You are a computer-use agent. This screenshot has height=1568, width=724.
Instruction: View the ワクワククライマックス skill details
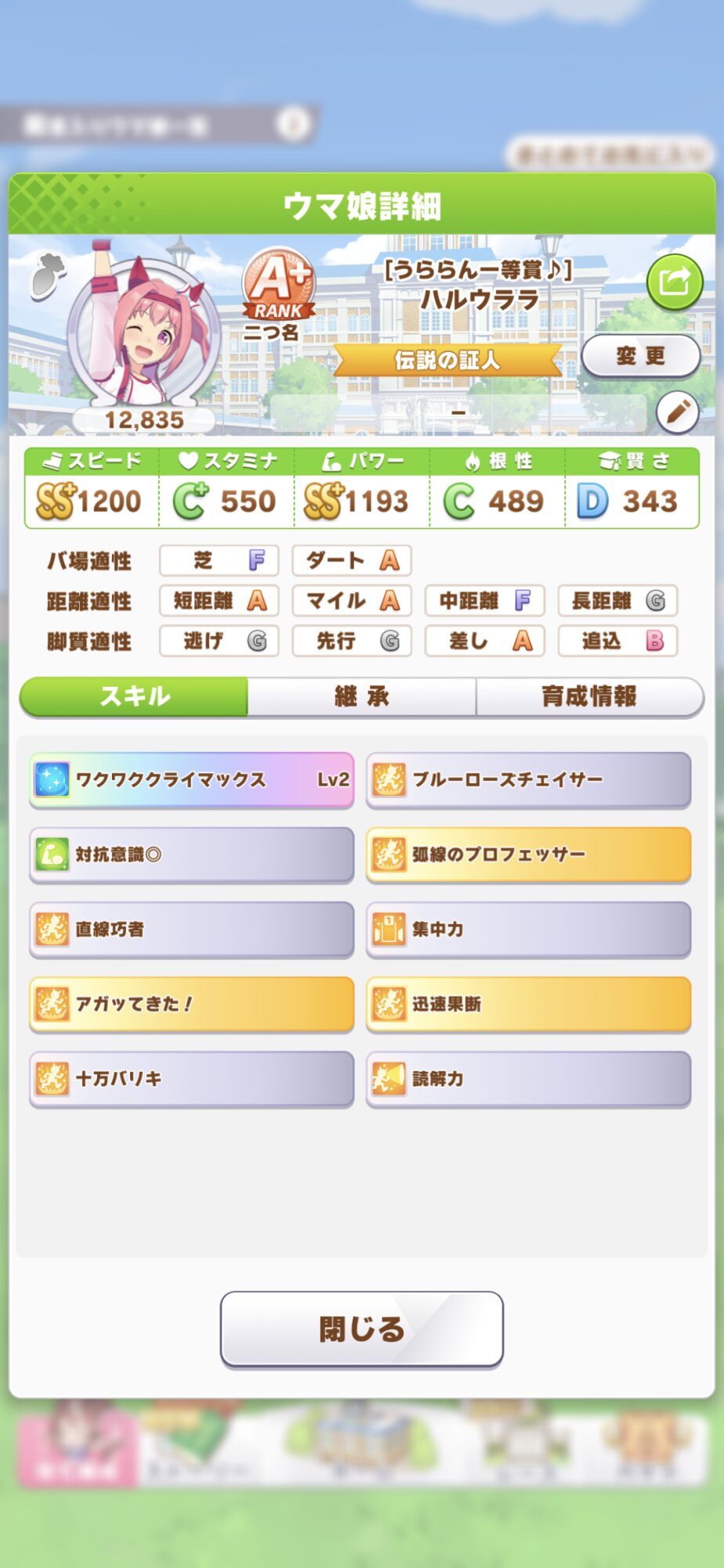pyautogui.click(x=191, y=779)
